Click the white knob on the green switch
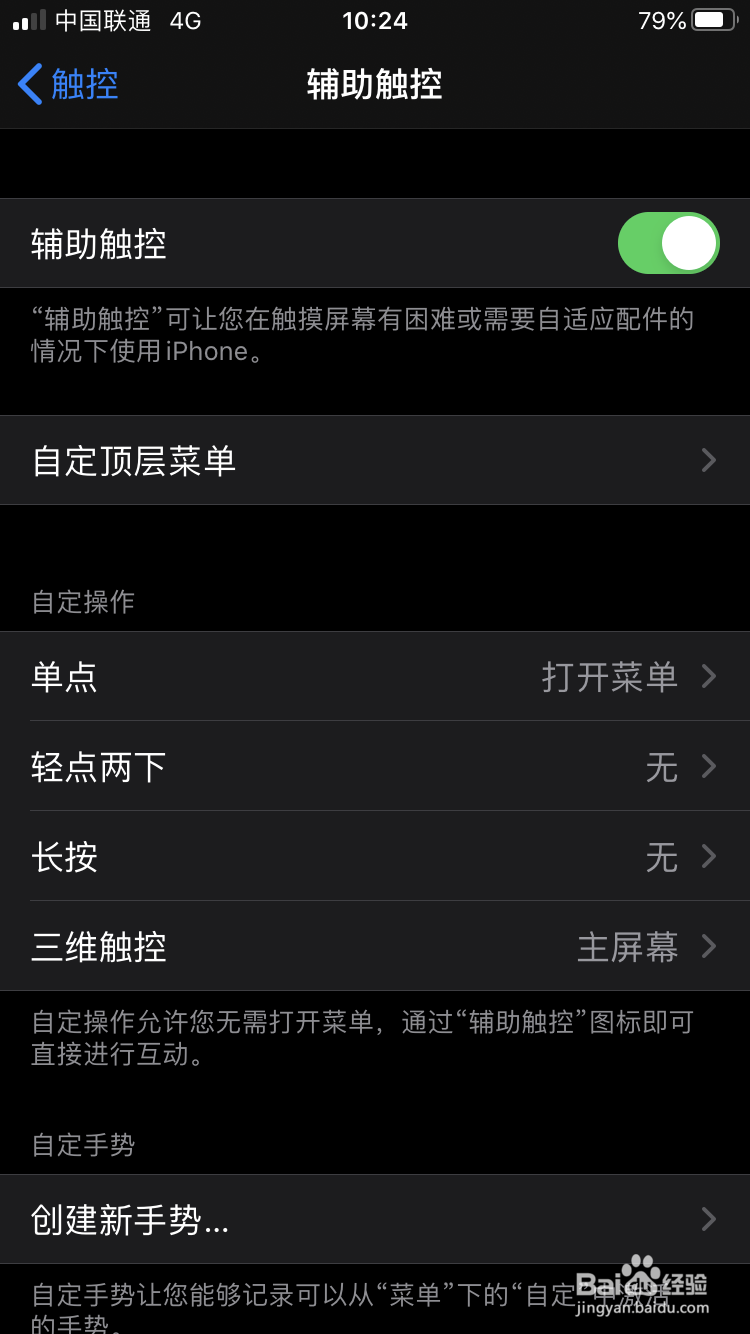This screenshot has height=1334, width=750. (x=688, y=242)
